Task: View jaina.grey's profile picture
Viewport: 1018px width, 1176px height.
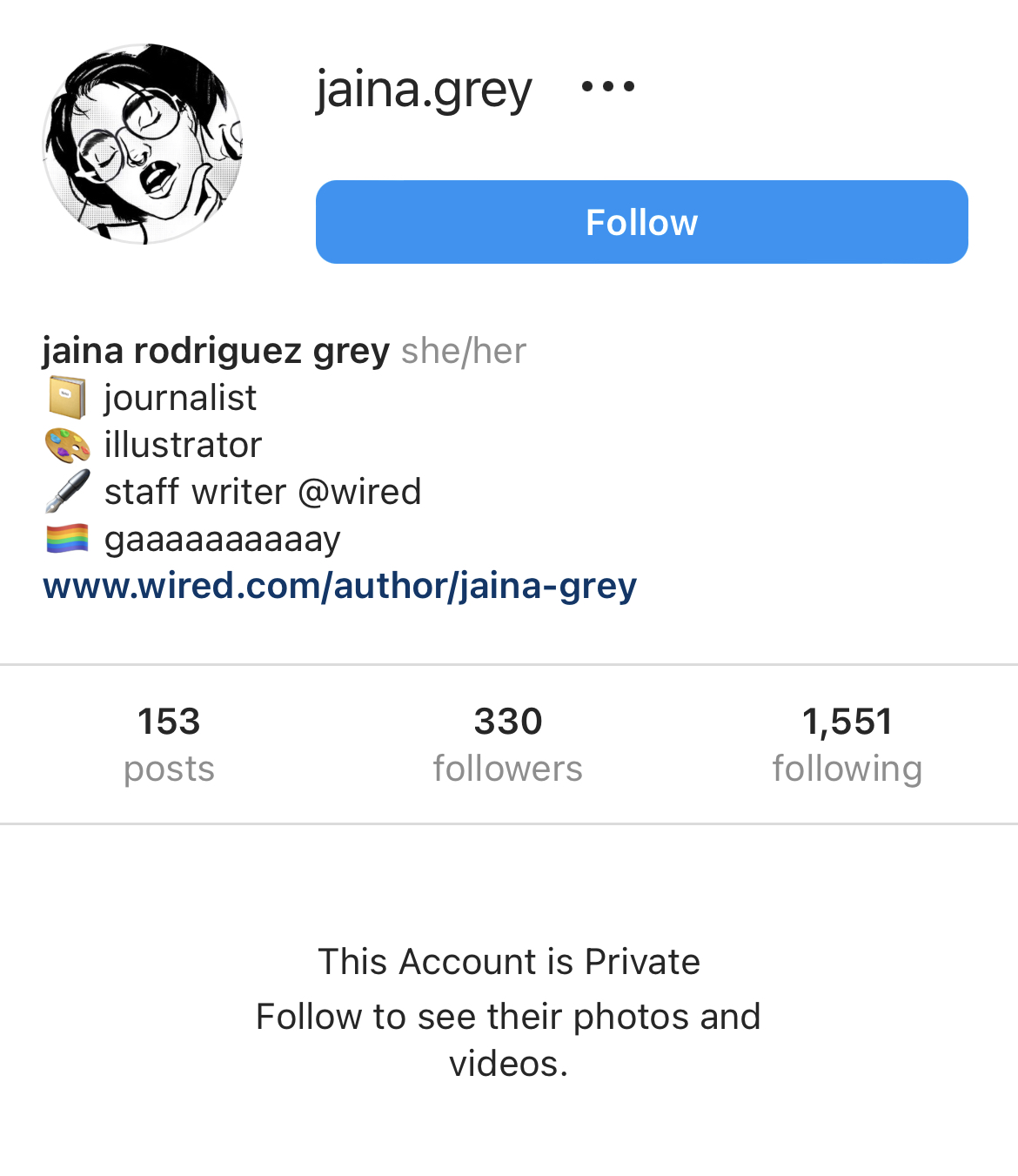Action: tap(143, 144)
